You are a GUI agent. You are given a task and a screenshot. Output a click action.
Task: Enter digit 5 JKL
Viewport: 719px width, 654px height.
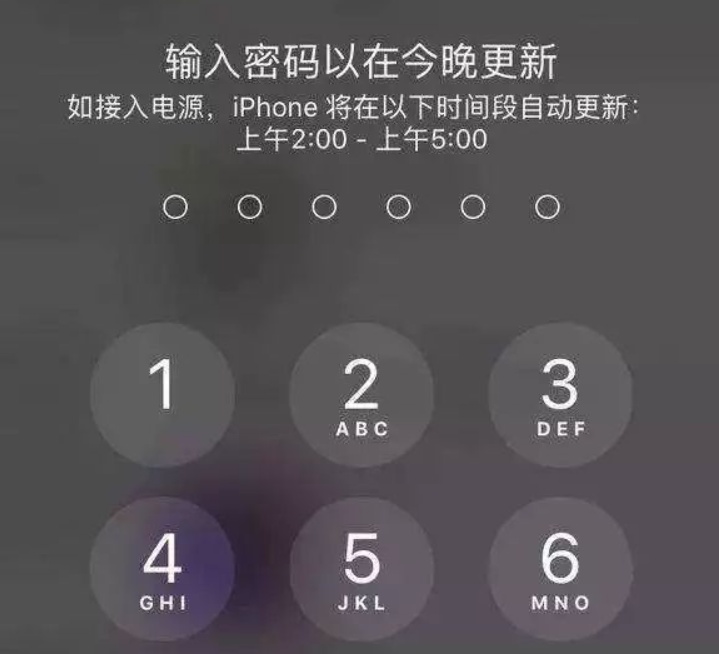click(x=361, y=568)
